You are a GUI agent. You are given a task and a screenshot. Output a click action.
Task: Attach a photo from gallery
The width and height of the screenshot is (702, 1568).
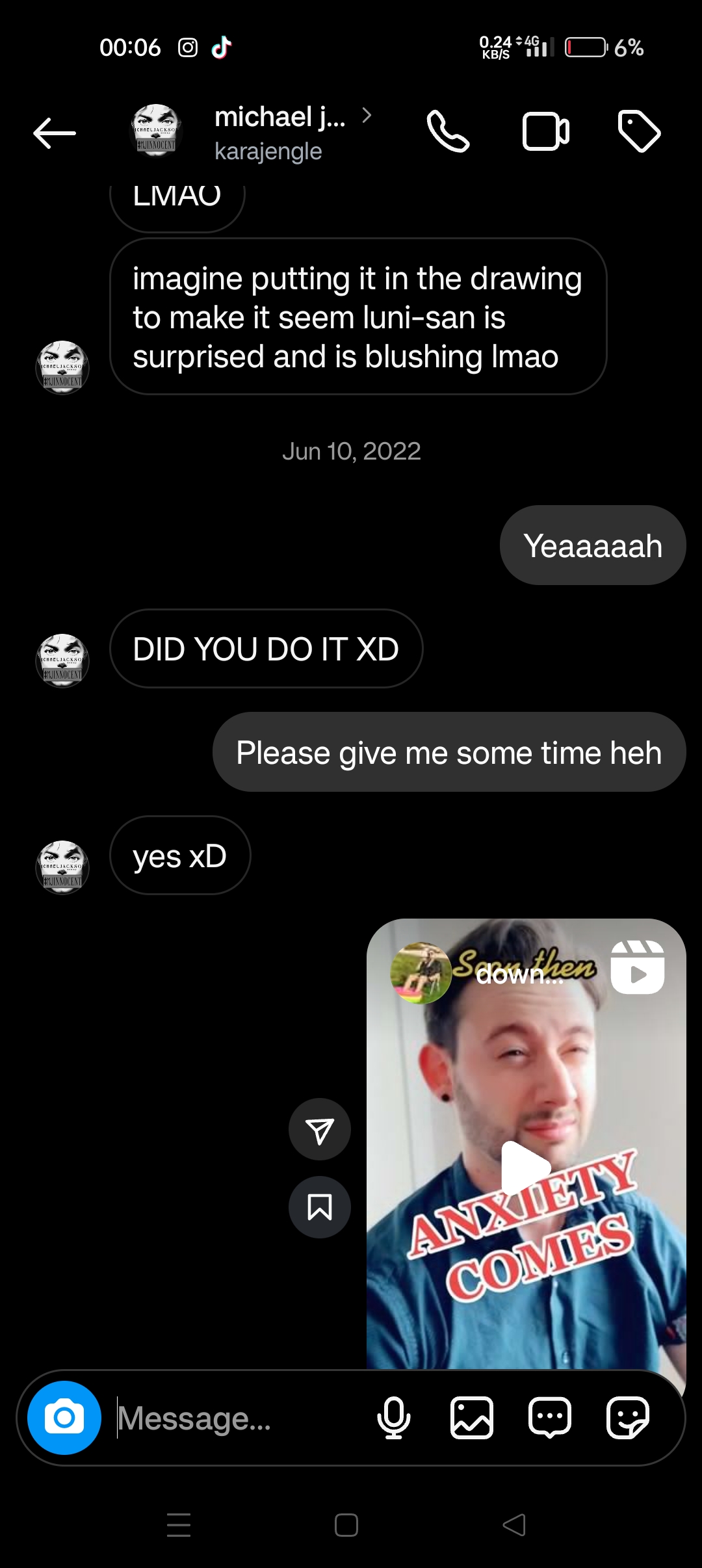point(472,1418)
